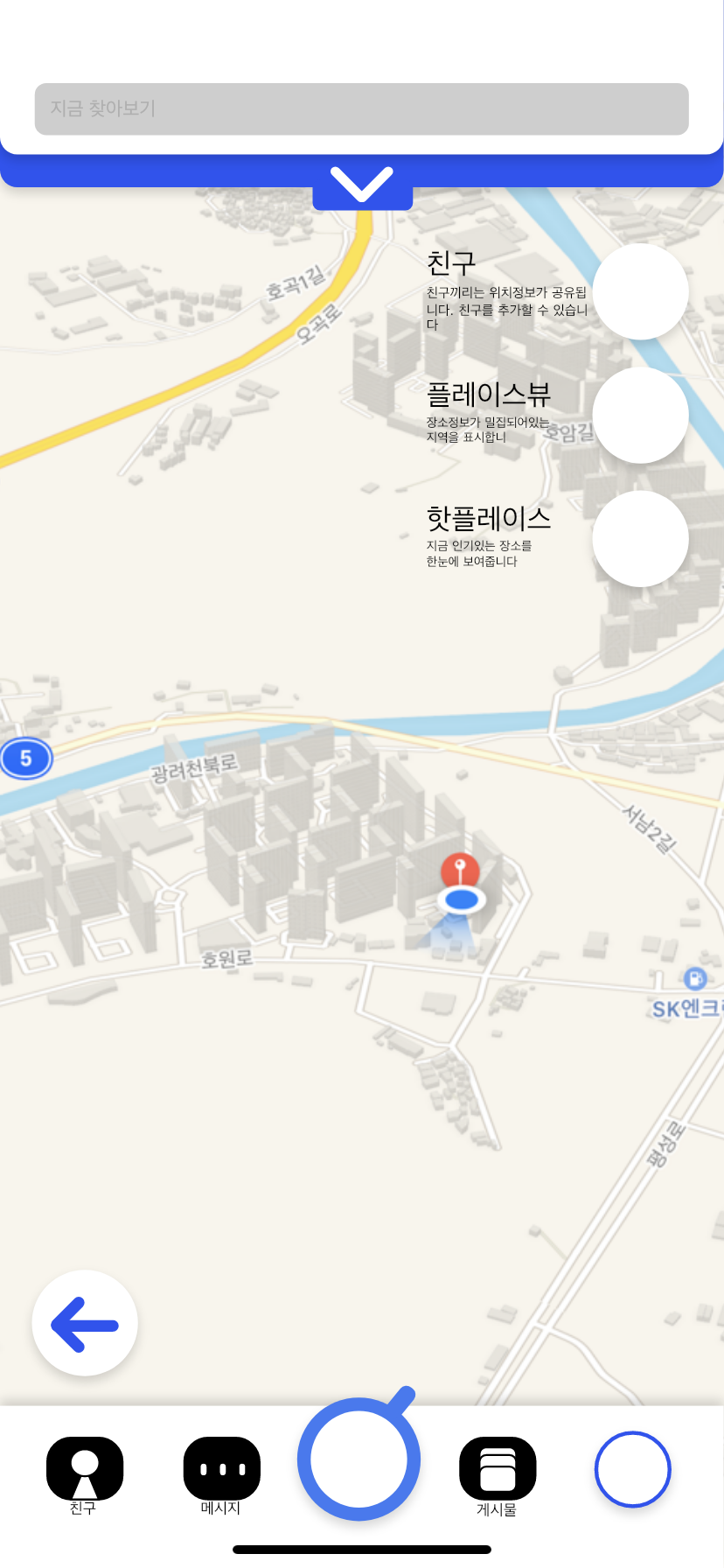The height and width of the screenshot is (1568, 724).
Task: Open the 게시물 tab
Action: [498, 1475]
